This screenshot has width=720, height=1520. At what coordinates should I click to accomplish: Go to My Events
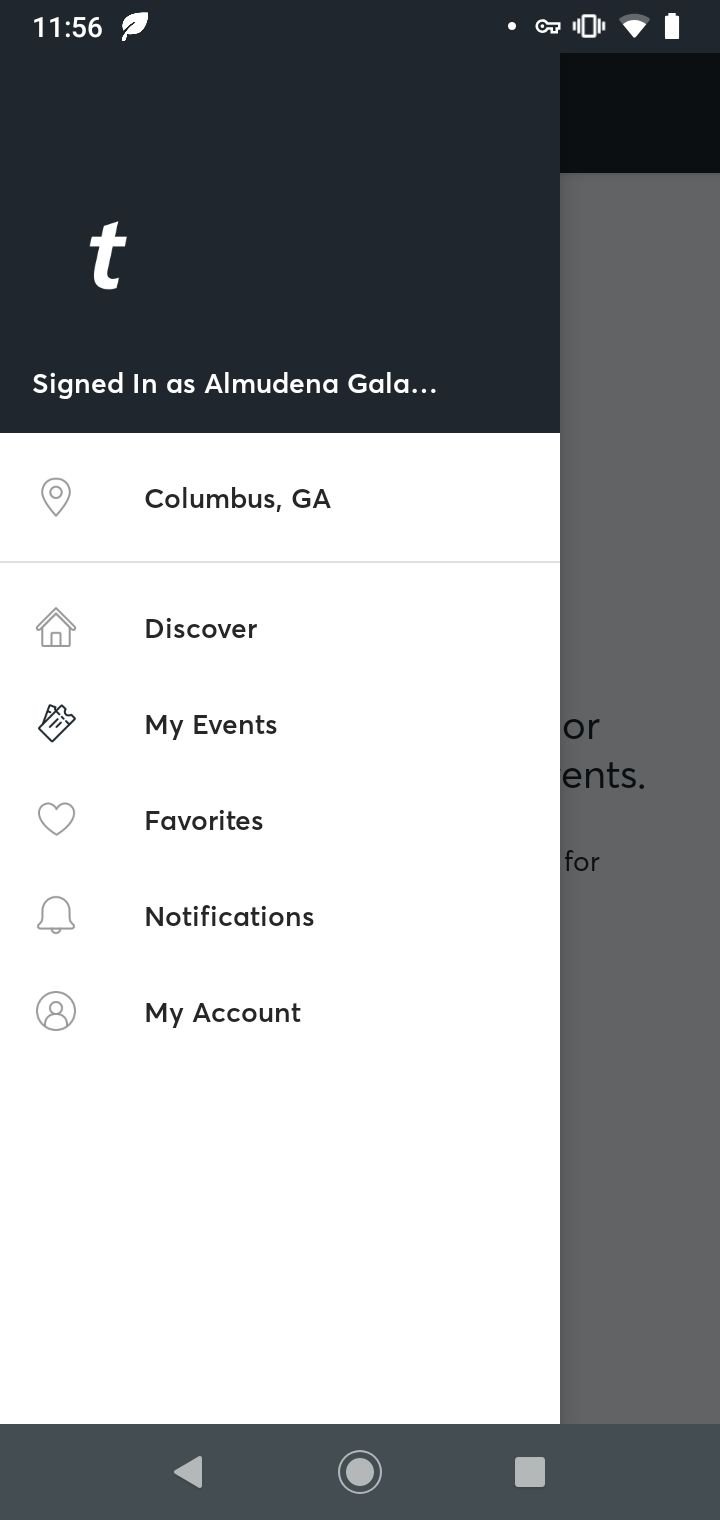(280, 724)
